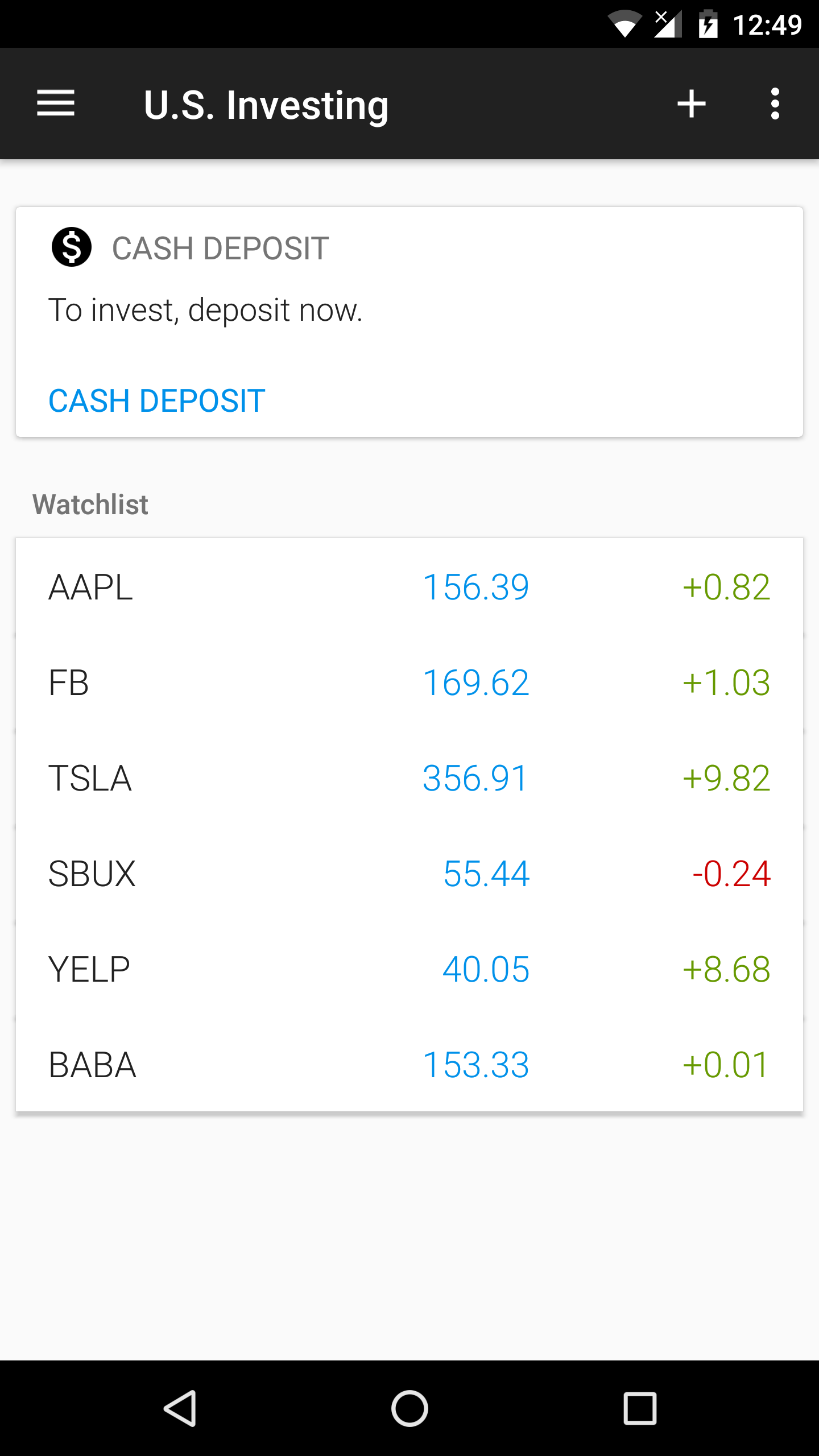The width and height of the screenshot is (819, 1456).
Task: Tap the system home button
Action: click(x=409, y=1409)
